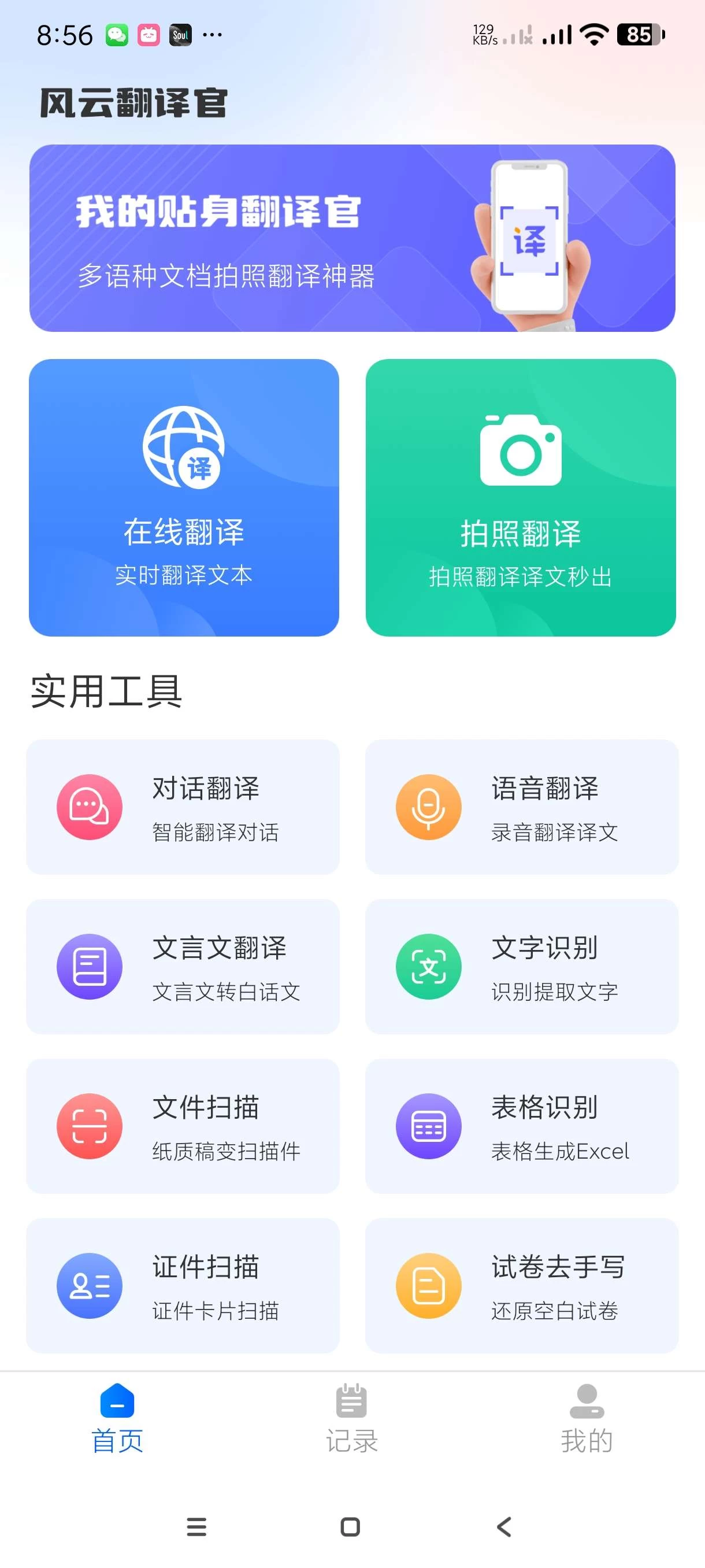
Task: Choose 文言文翻译 classical Chinese translation
Action: tap(183, 967)
